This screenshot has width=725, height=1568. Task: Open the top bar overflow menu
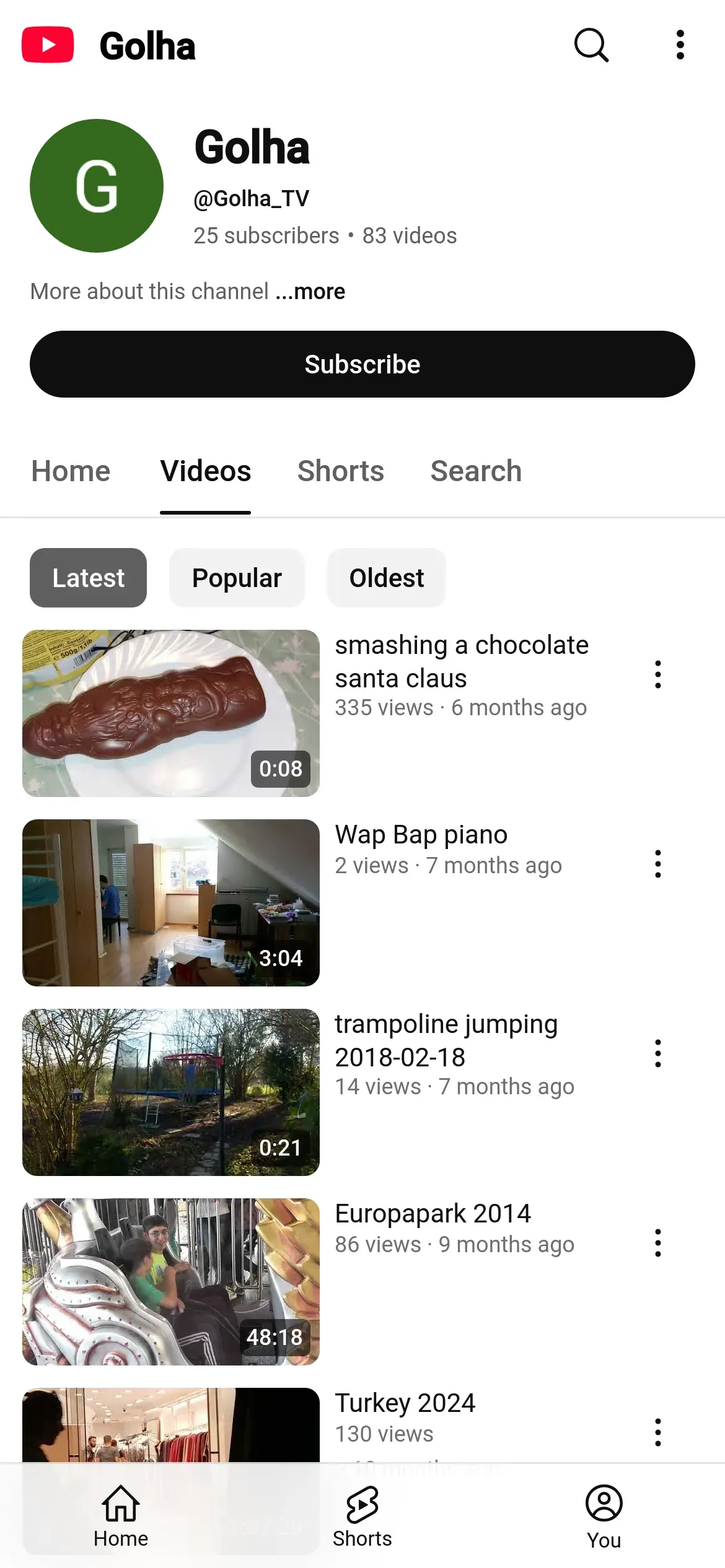tap(680, 45)
